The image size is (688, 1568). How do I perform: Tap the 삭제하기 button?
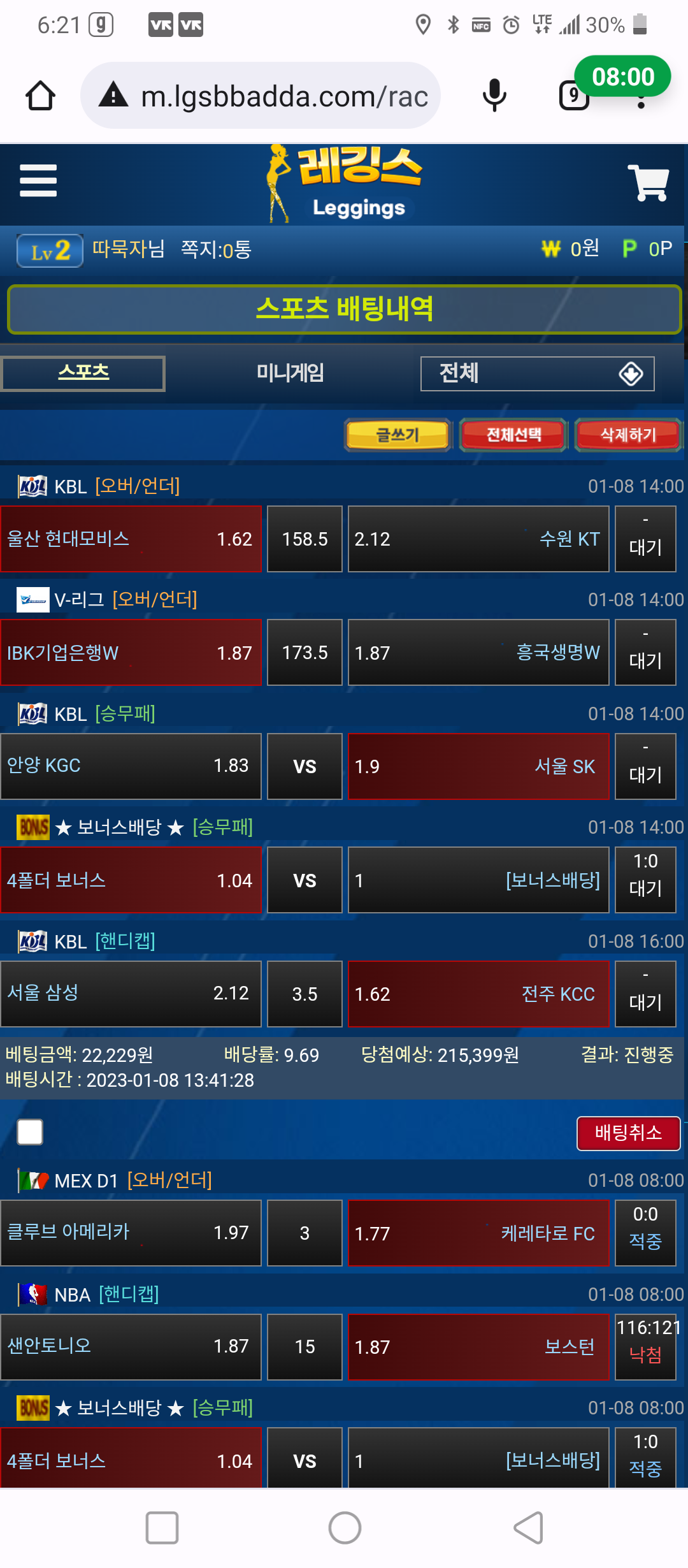[628, 435]
